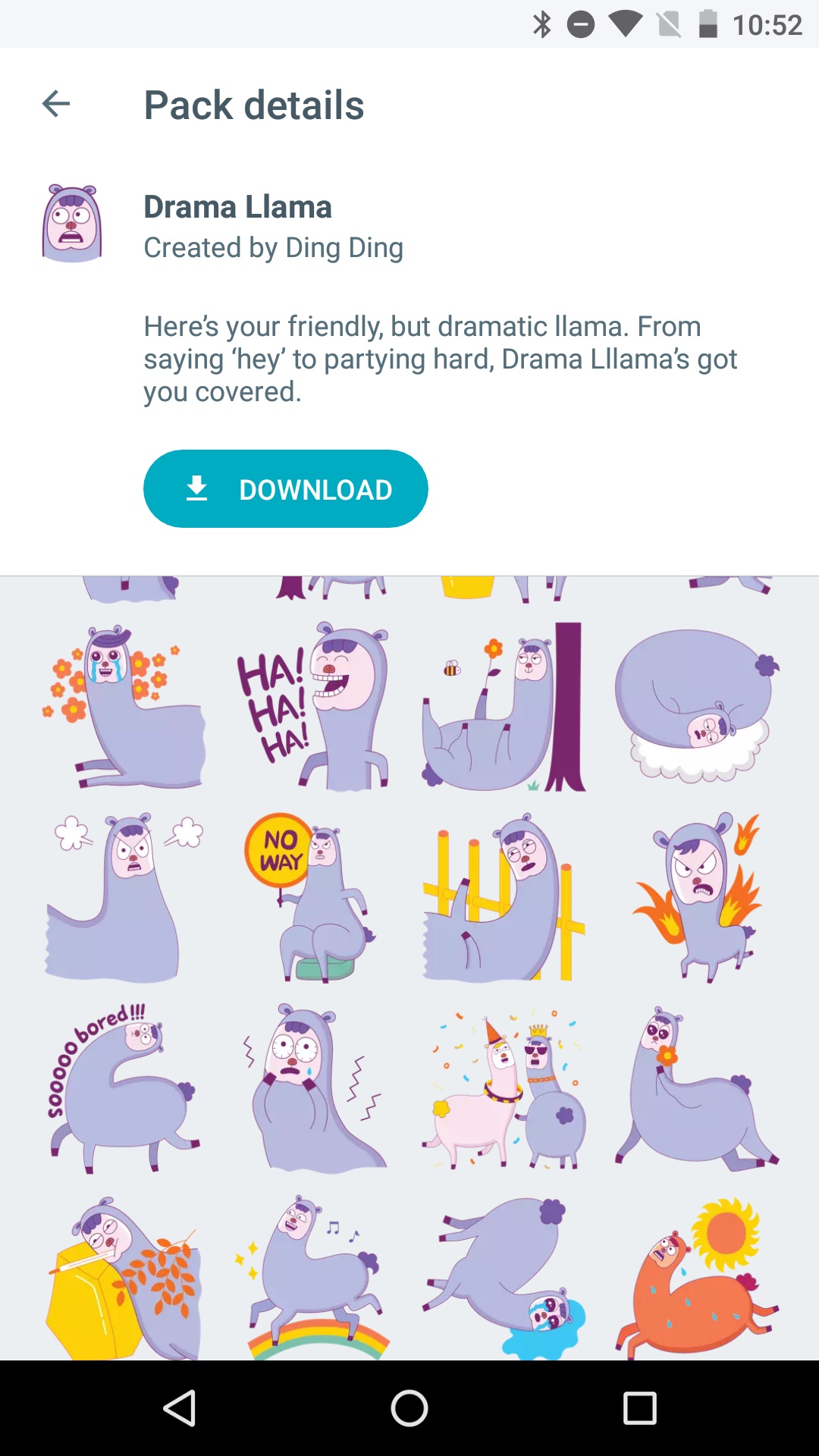Select the scared llama biting nails sticker
This screenshot has width=819, height=1456.
(x=314, y=1088)
